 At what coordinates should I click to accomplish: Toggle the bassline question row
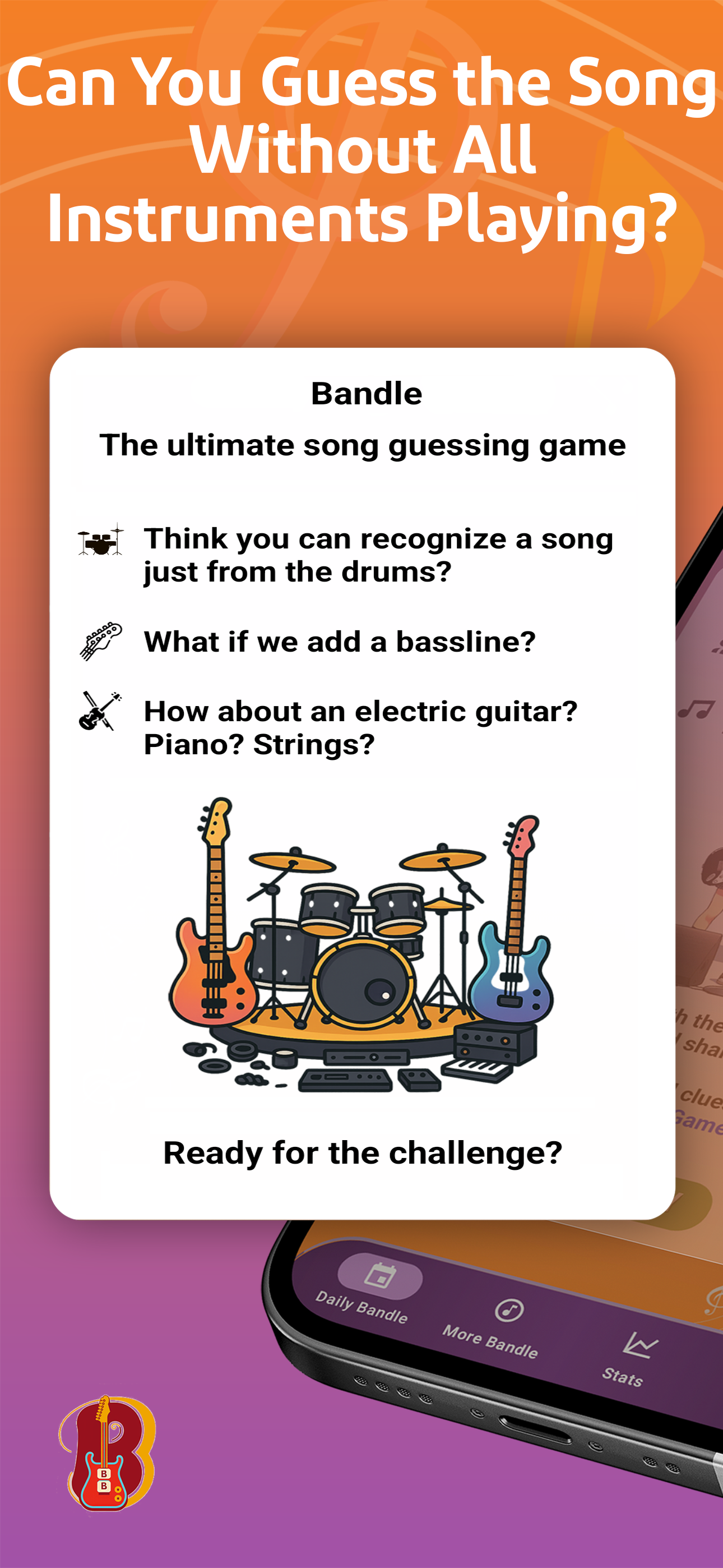tap(341, 642)
